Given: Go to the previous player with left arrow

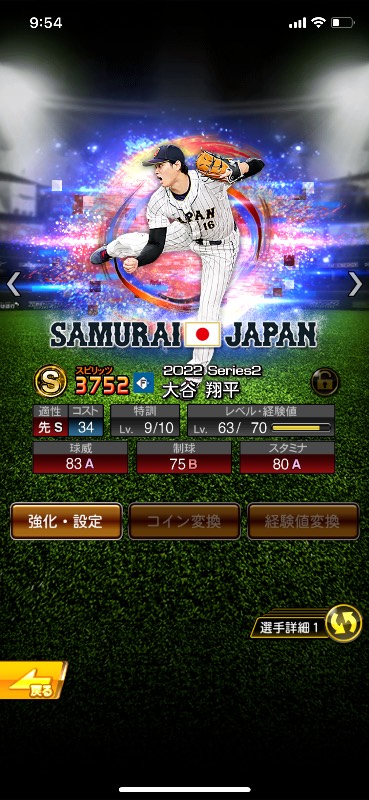Looking at the screenshot, I should pyautogui.click(x=13, y=284).
